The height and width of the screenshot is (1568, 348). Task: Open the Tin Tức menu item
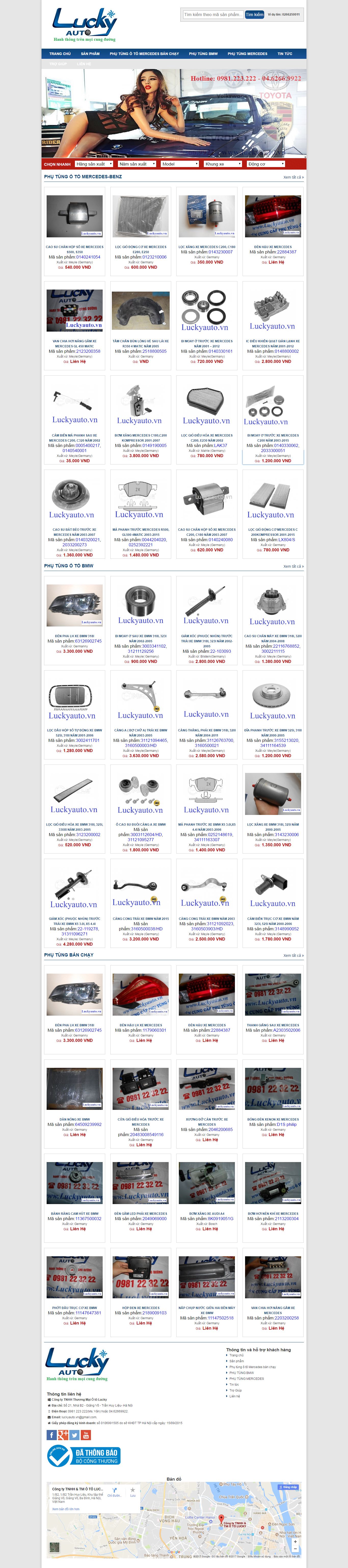pyautogui.click(x=285, y=53)
